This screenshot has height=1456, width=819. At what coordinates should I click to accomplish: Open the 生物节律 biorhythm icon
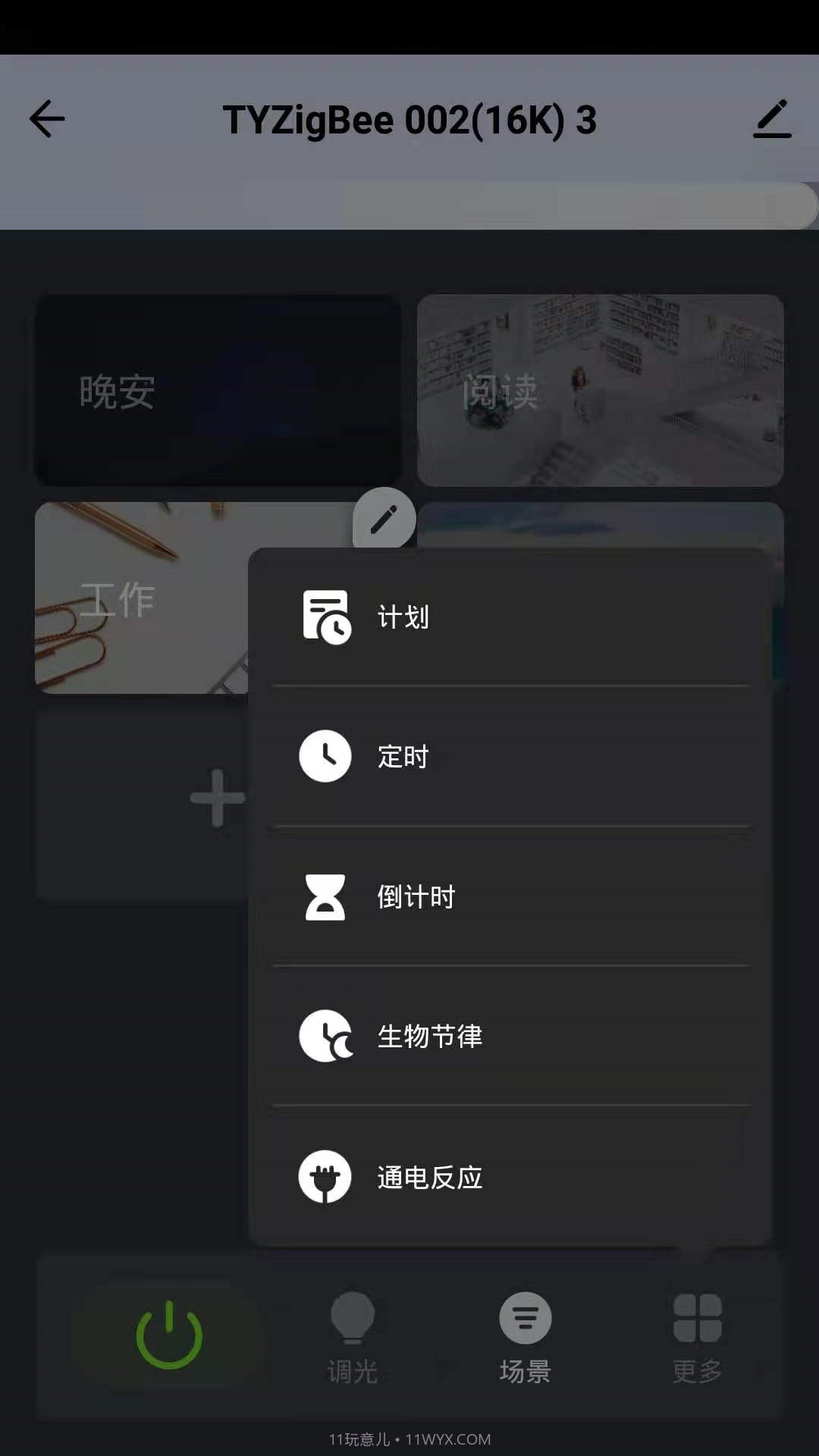pyautogui.click(x=325, y=1036)
